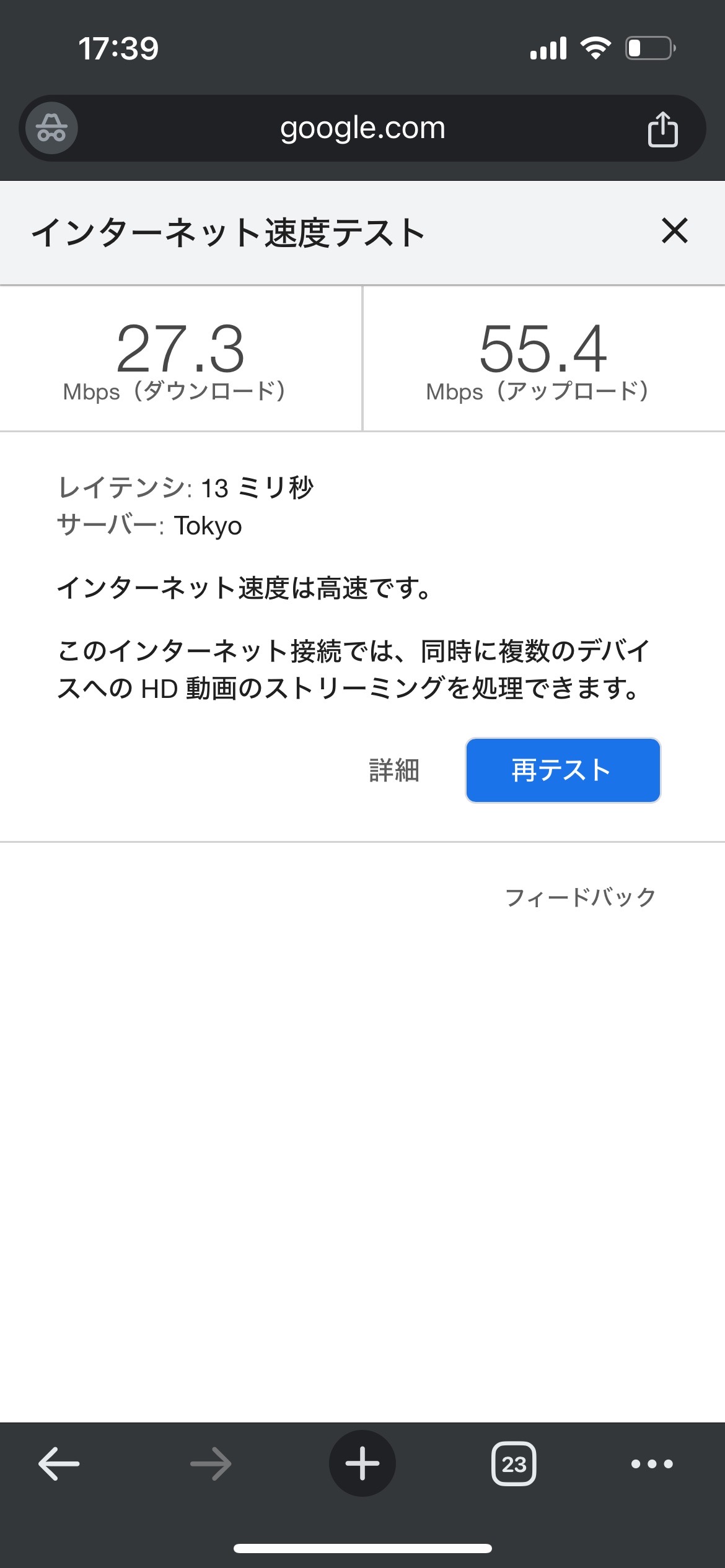Open 詳細 for more test details

[394, 770]
